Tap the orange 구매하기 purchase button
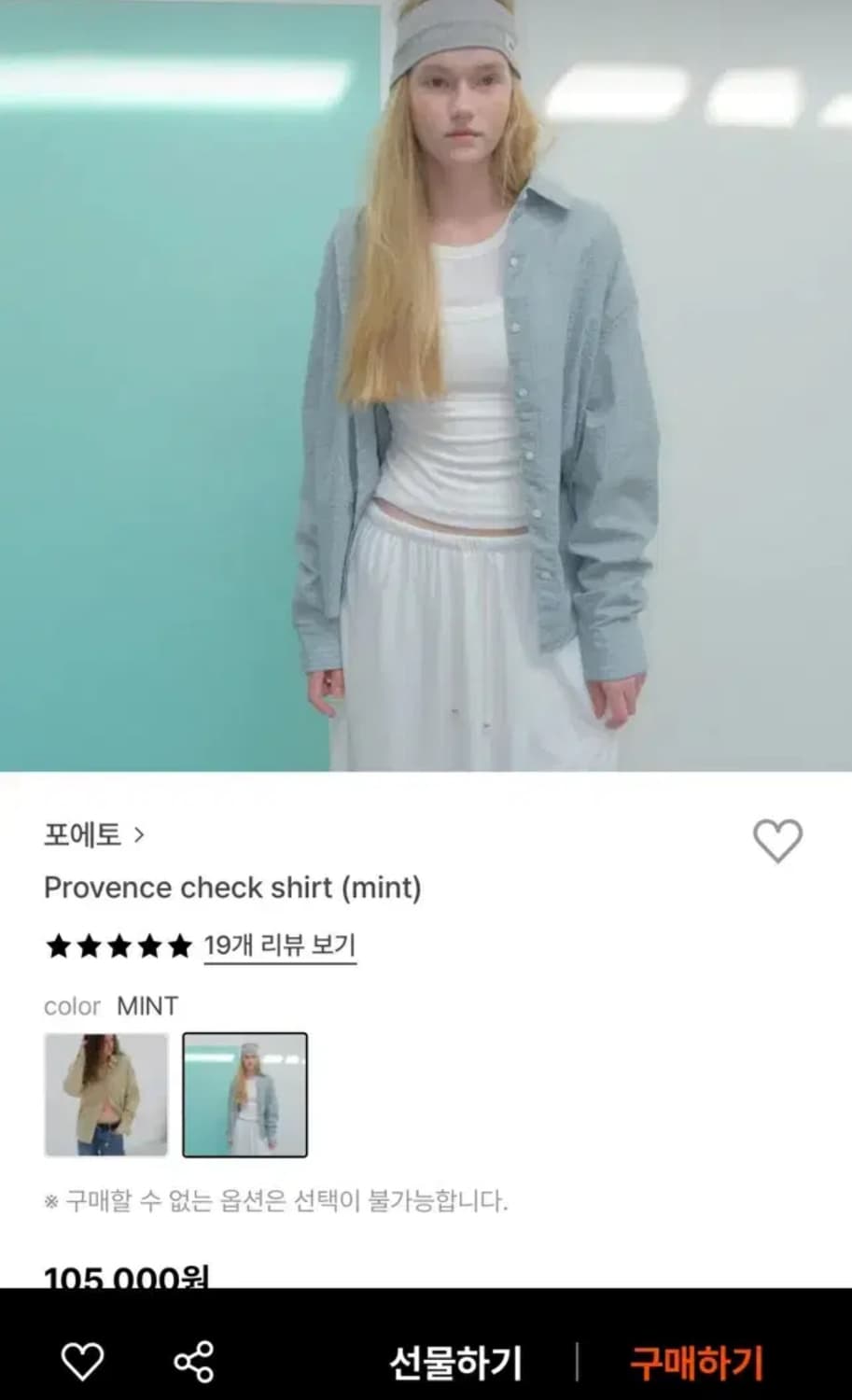 (x=696, y=1362)
